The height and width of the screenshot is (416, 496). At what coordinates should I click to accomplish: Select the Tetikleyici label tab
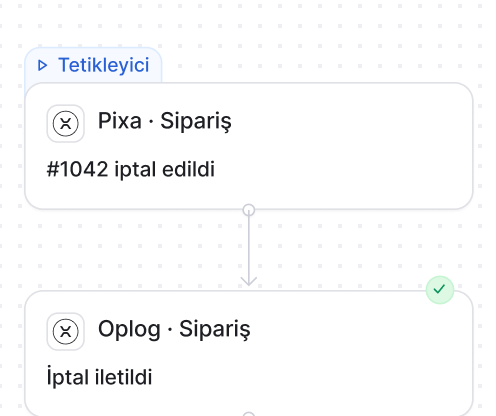[x=93, y=65]
